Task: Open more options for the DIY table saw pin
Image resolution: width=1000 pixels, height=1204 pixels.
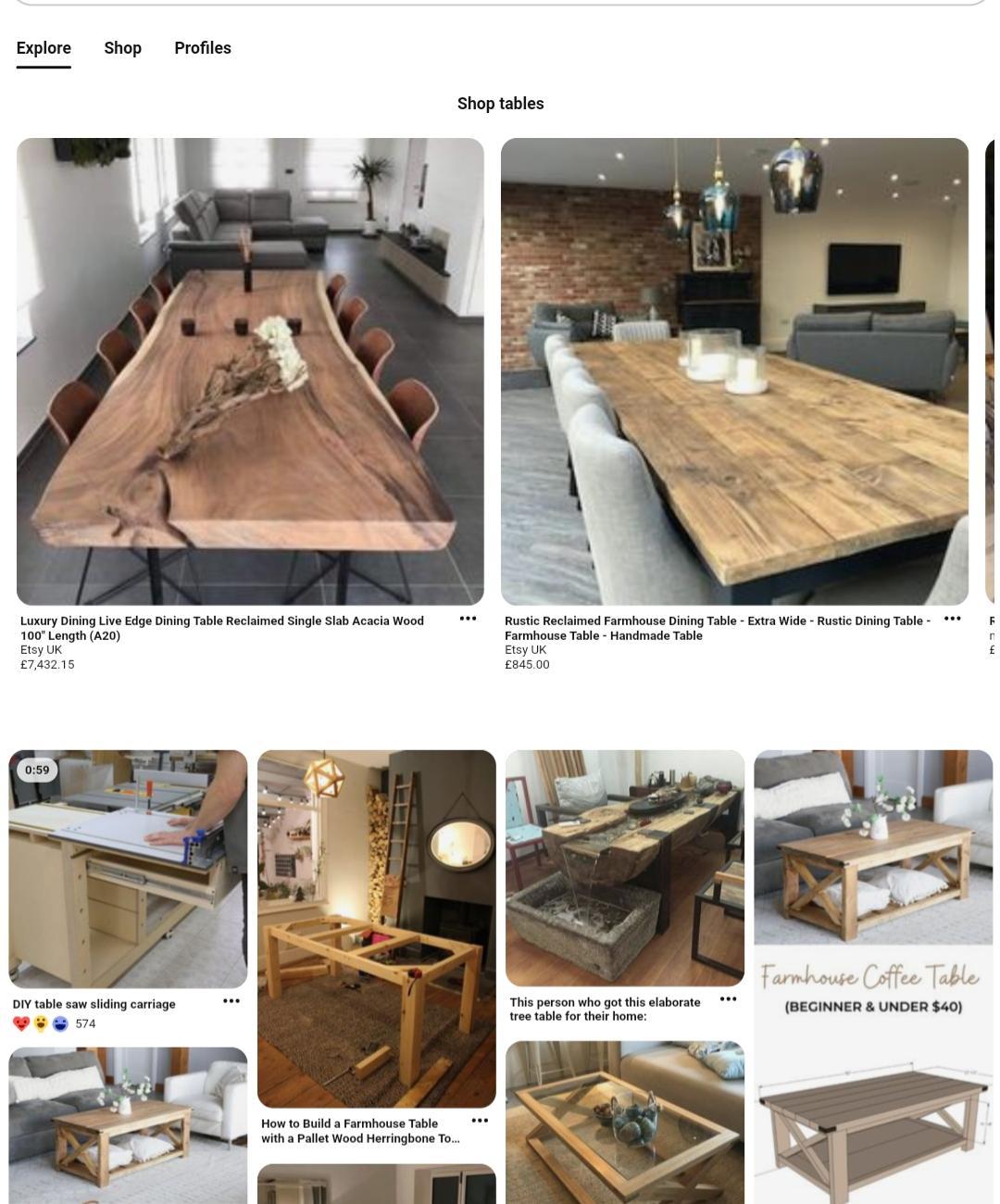Action: [231, 1001]
